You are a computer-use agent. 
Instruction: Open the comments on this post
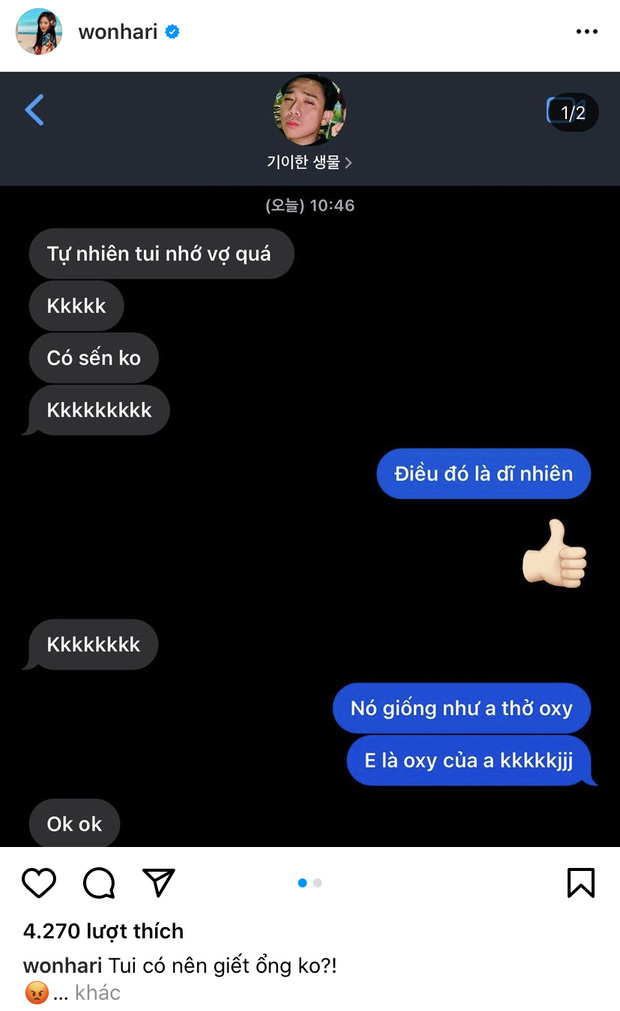tap(99, 882)
